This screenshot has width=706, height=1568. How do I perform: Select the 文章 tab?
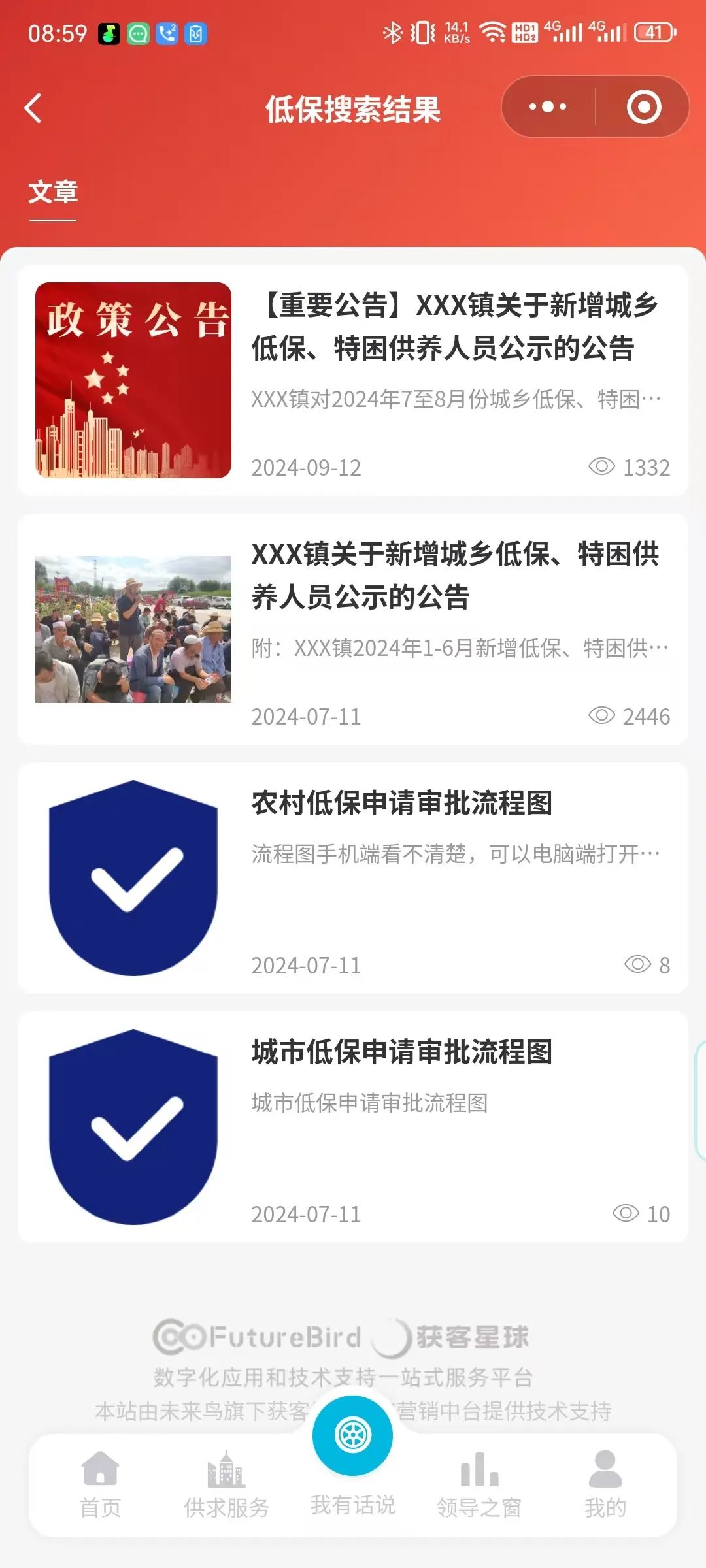point(53,192)
